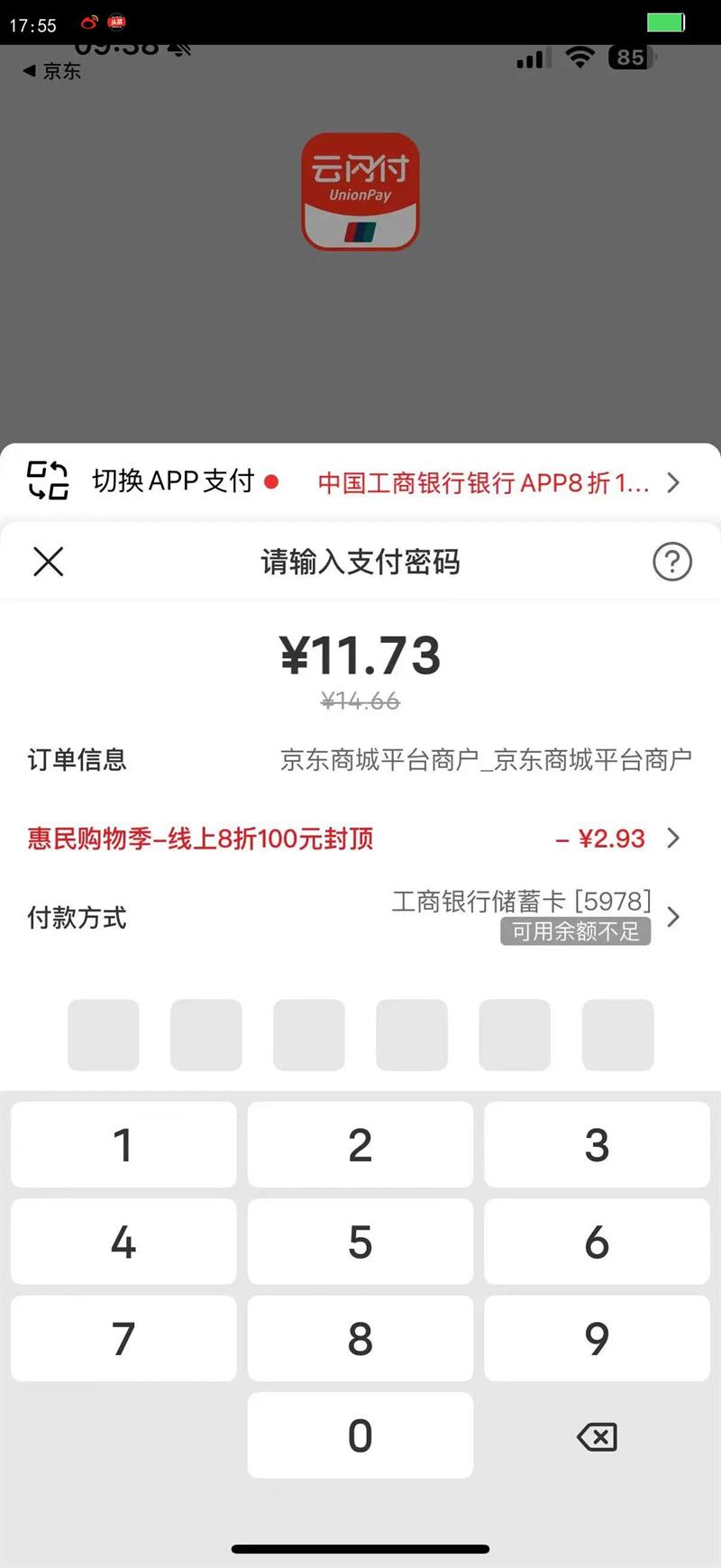Enter digit 2 on the keypad
Image resolution: width=721 pixels, height=1568 pixels.
coord(360,1144)
